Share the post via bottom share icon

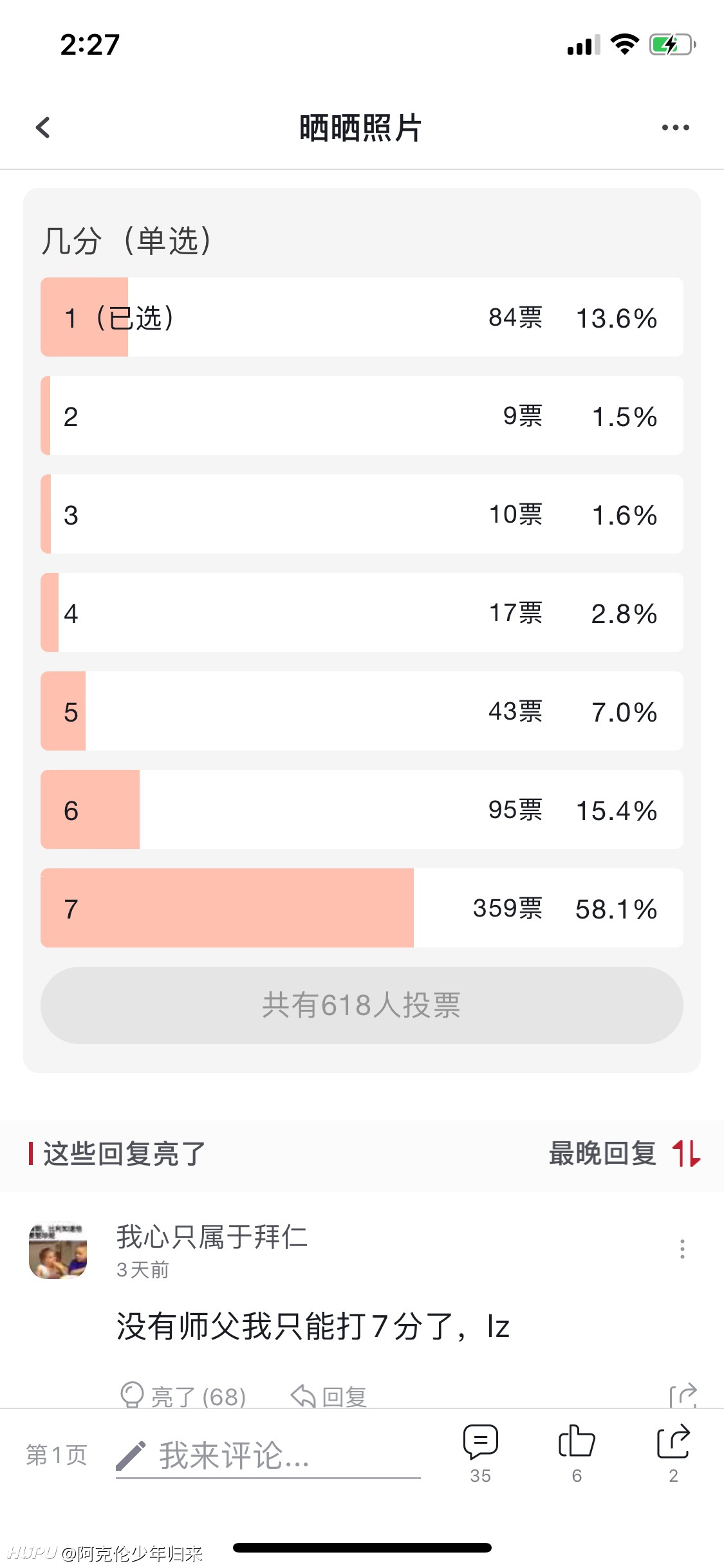coord(673,1453)
